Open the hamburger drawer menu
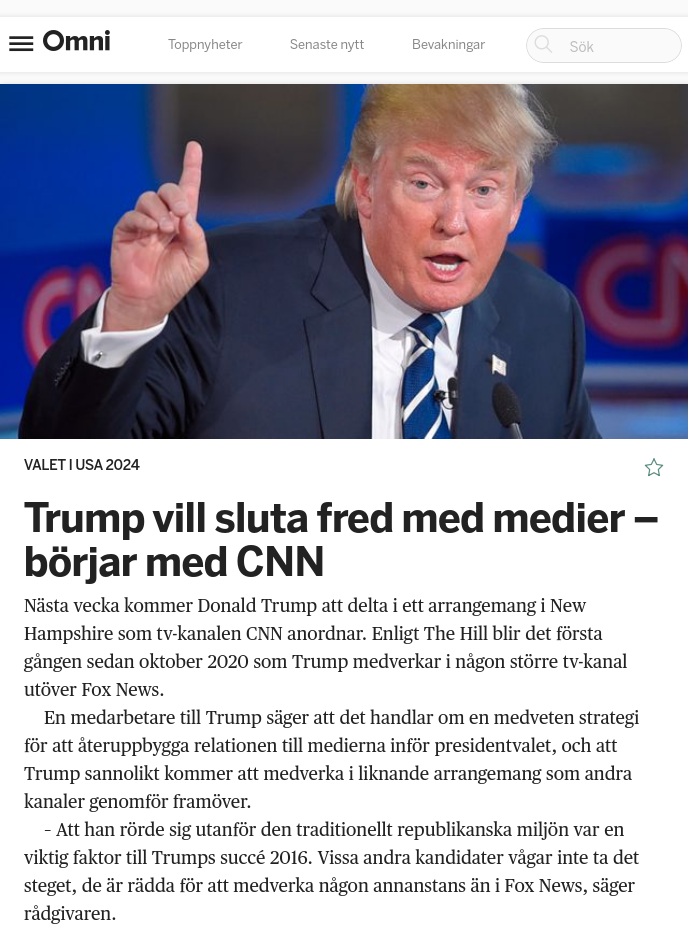This screenshot has width=688, height=930. point(21,44)
